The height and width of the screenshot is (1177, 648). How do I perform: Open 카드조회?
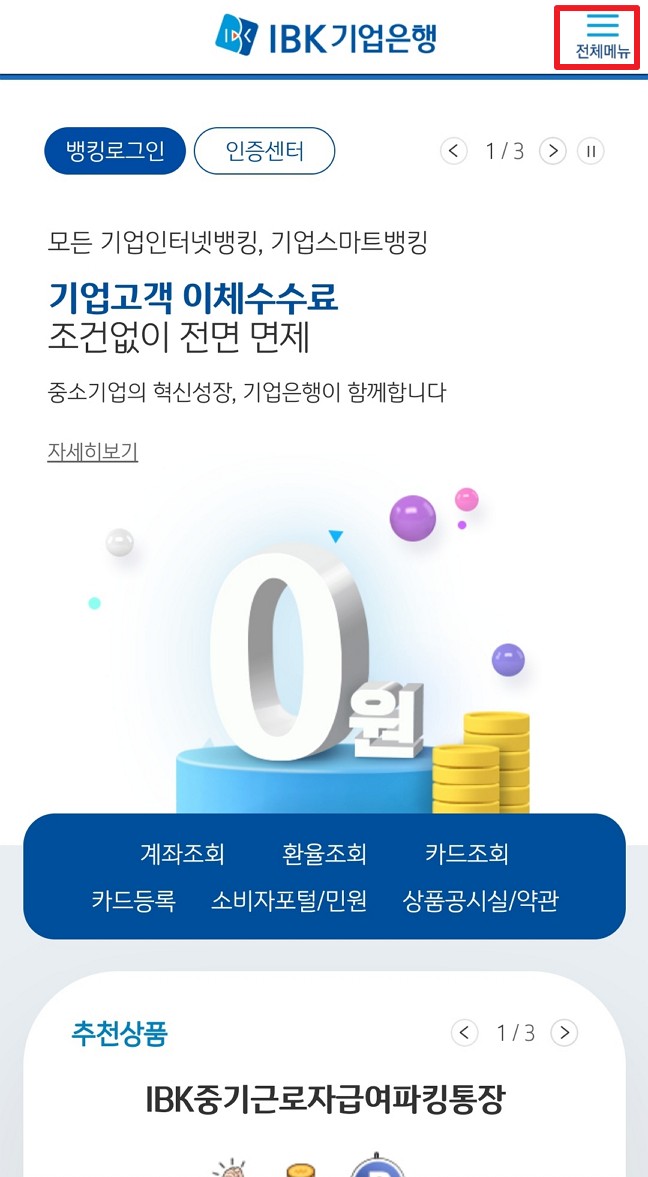pos(466,854)
